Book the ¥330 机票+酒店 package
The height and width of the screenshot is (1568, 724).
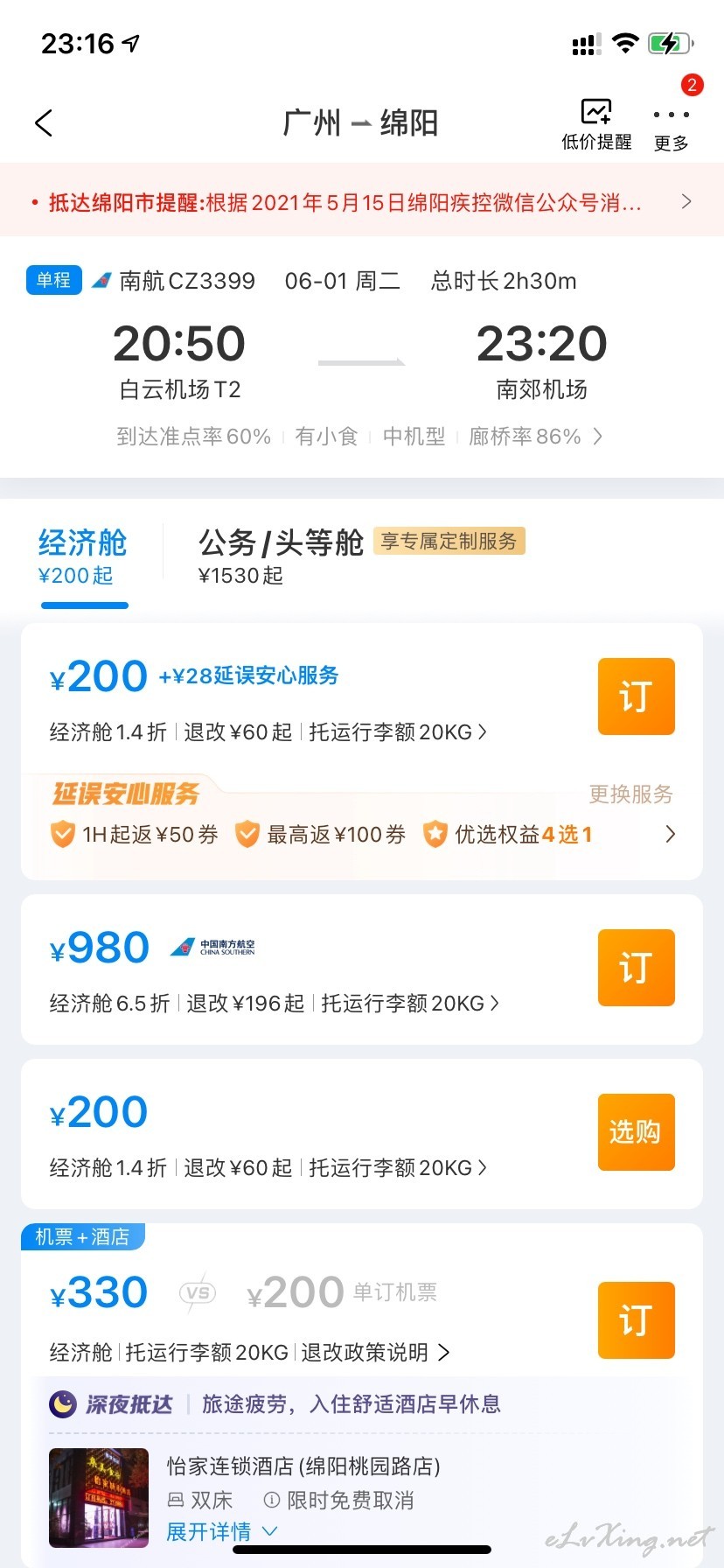(636, 1320)
